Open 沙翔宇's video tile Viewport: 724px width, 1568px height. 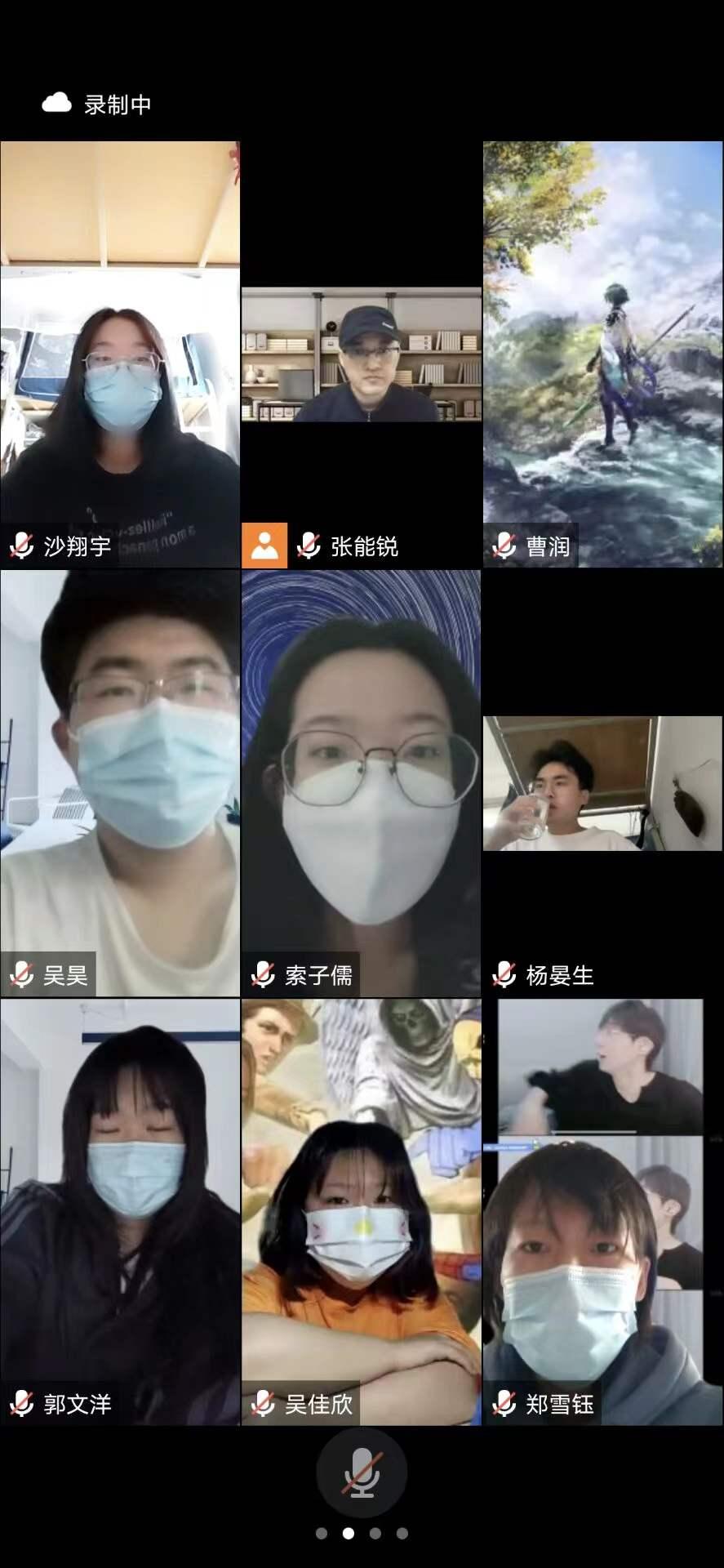click(120, 354)
